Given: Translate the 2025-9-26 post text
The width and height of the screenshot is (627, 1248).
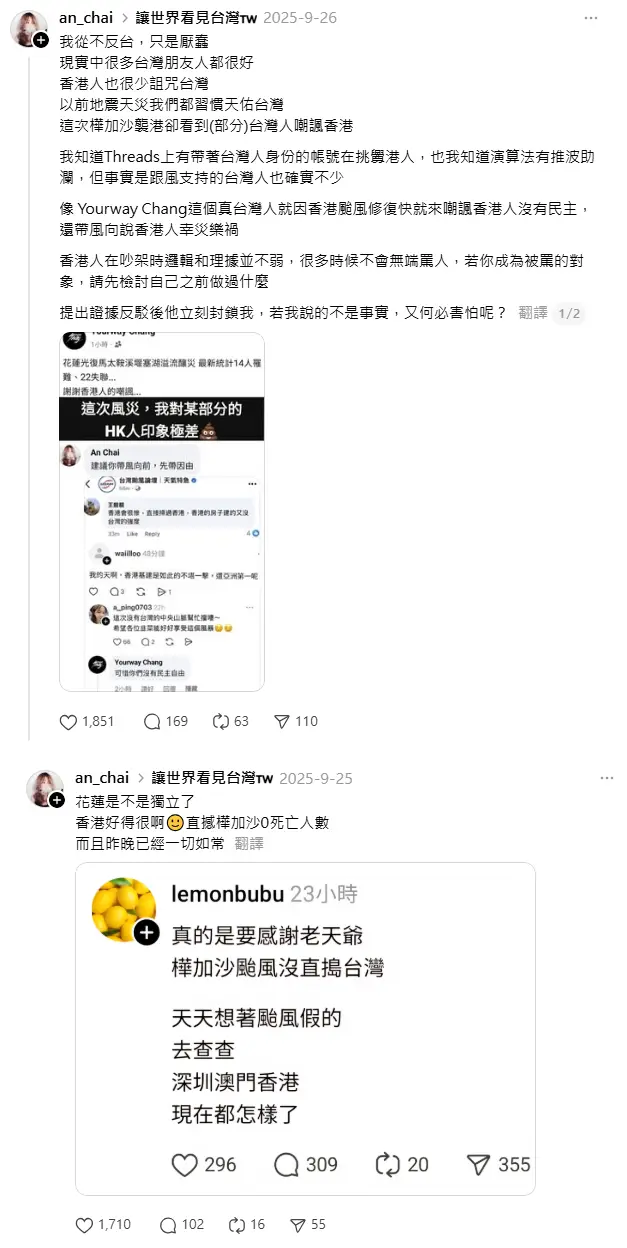Looking at the screenshot, I should click(x=533, y=312).
